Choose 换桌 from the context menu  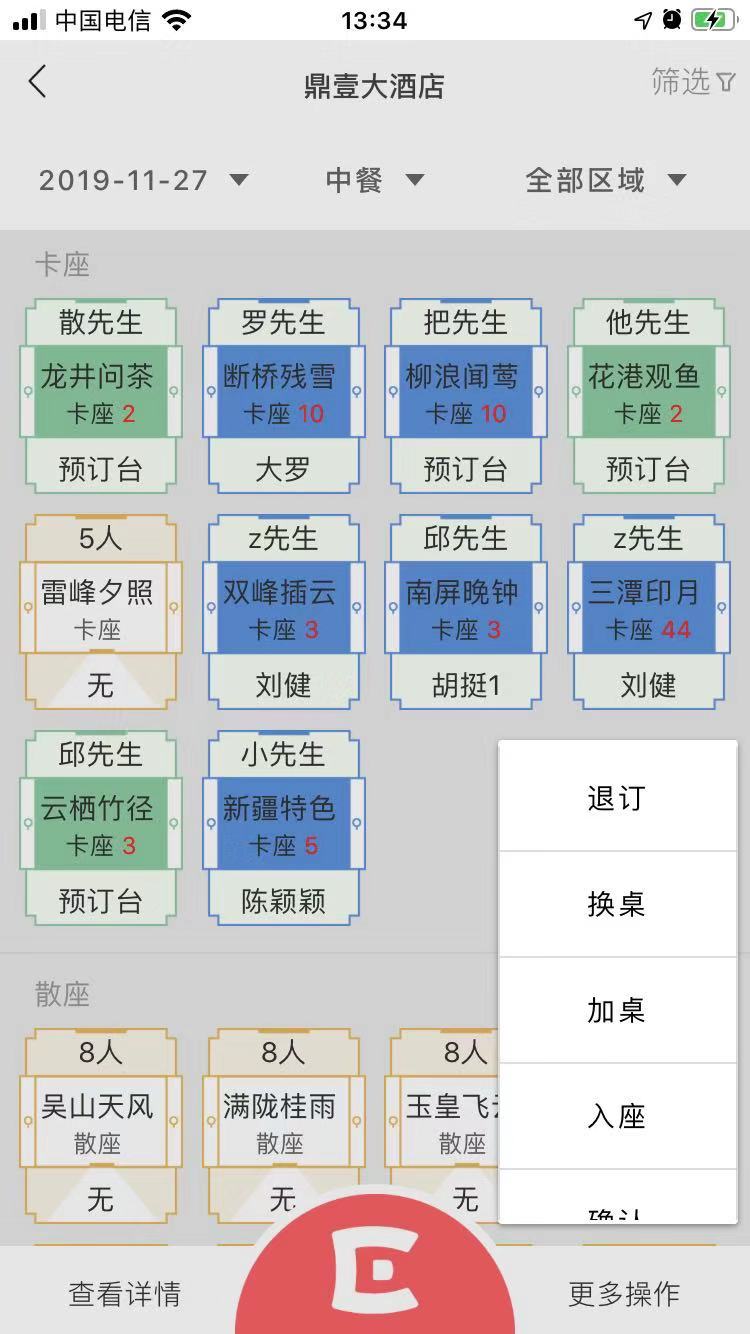(x=617, y=904)
